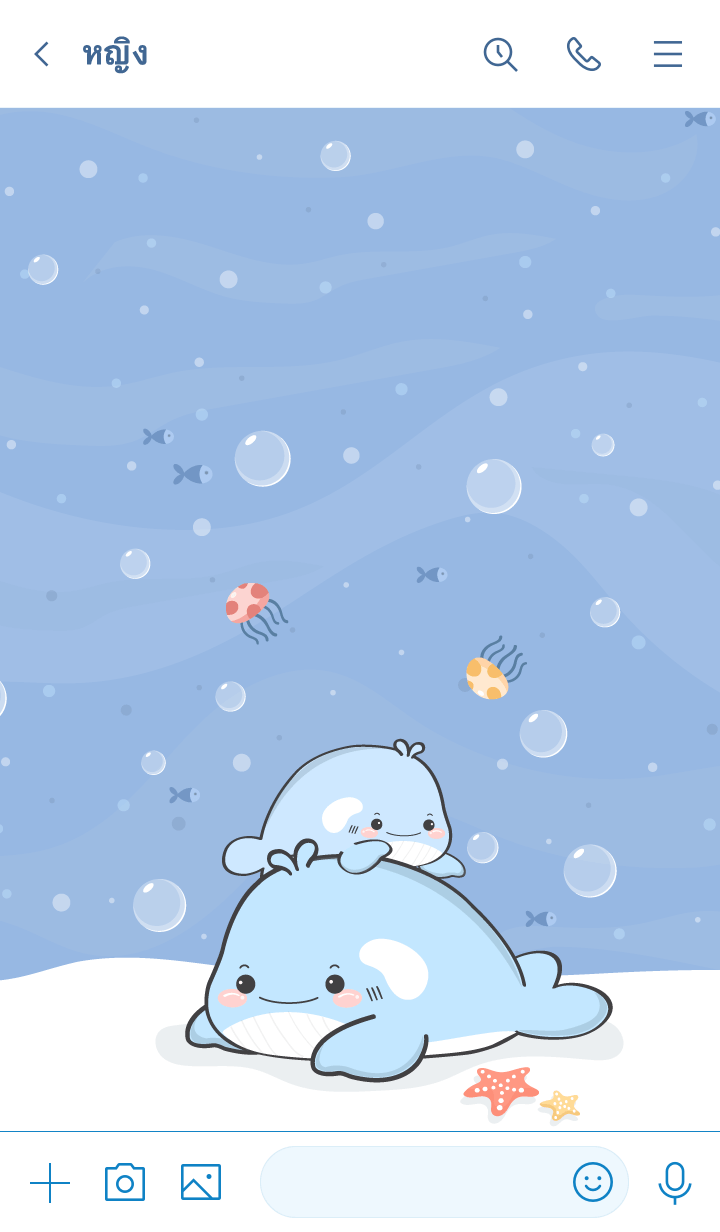The height and width of the screenshot is (1232, 720).
Task: Start a voice call with หญิง
Action: (583, 54)
